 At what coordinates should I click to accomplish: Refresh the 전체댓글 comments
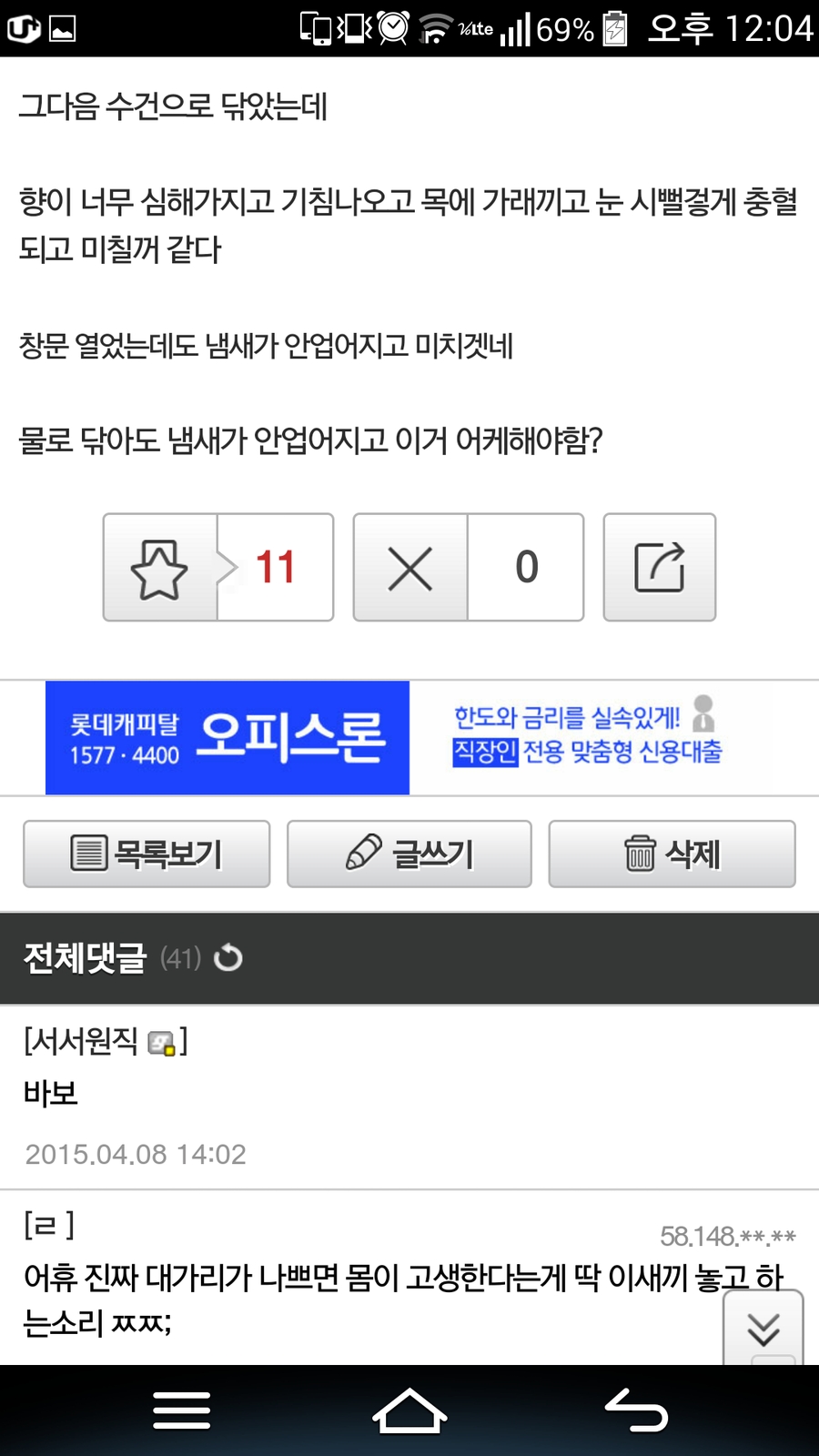(x=228, y=958)
